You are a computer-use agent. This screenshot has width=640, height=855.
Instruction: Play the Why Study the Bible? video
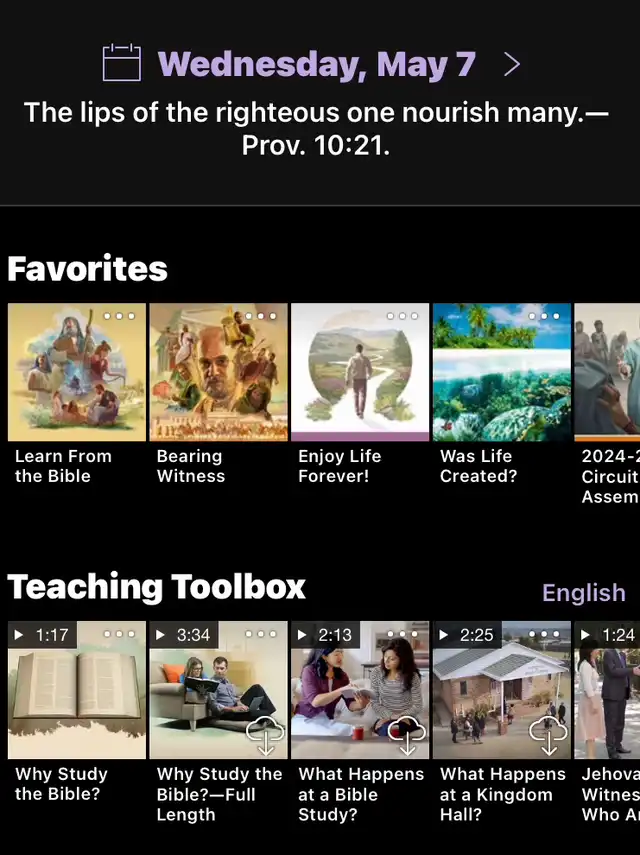tap(77, 690)
